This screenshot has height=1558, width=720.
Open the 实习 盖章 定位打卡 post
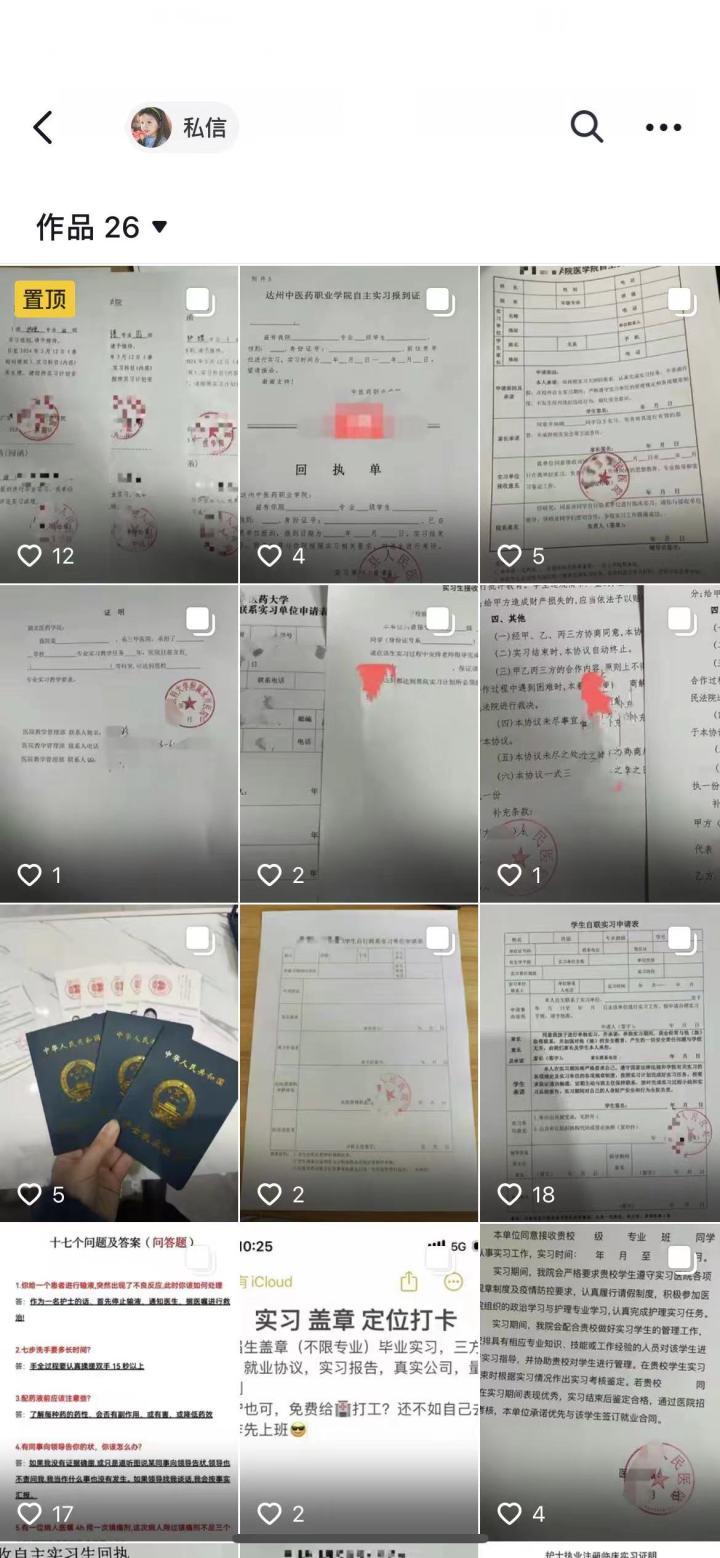359,1380
